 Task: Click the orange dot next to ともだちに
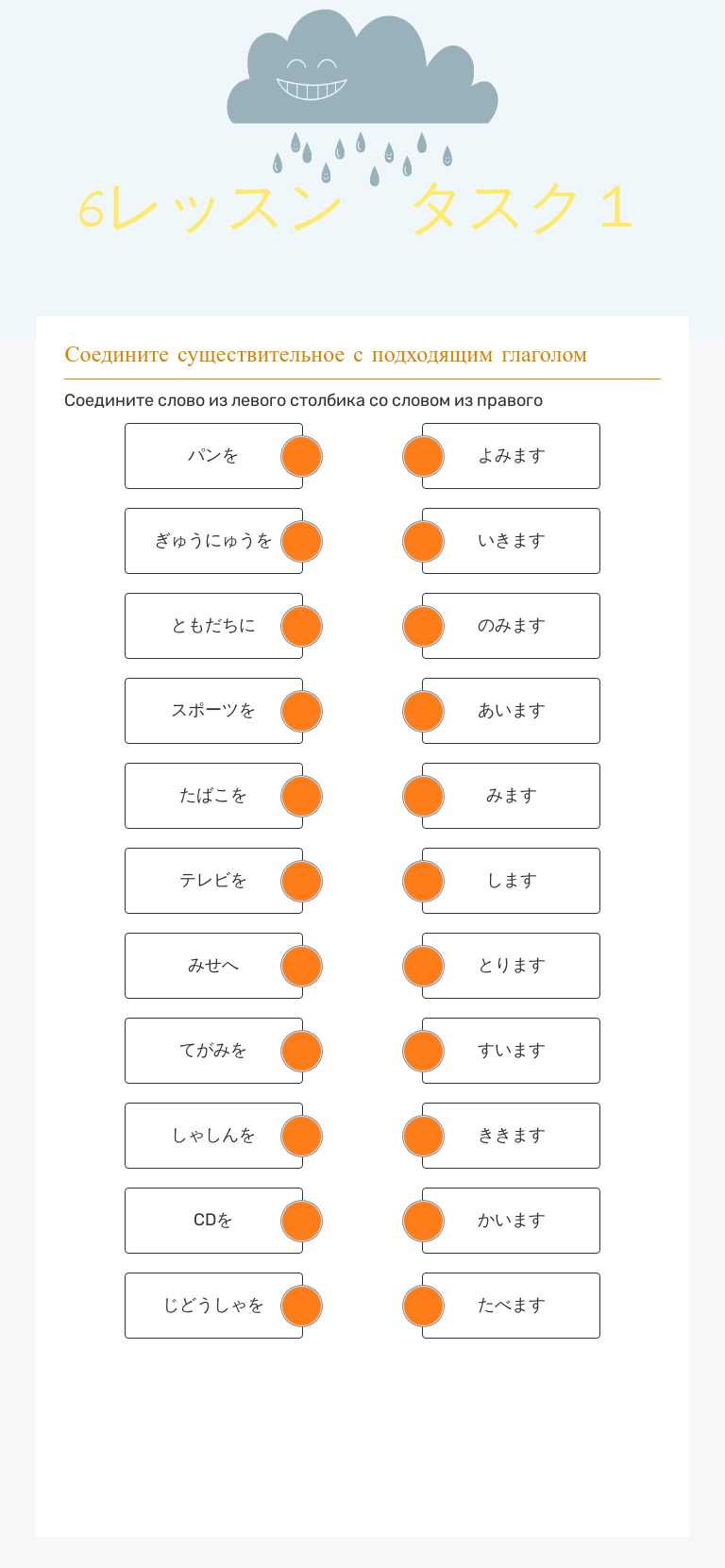[x=302, y=626]
